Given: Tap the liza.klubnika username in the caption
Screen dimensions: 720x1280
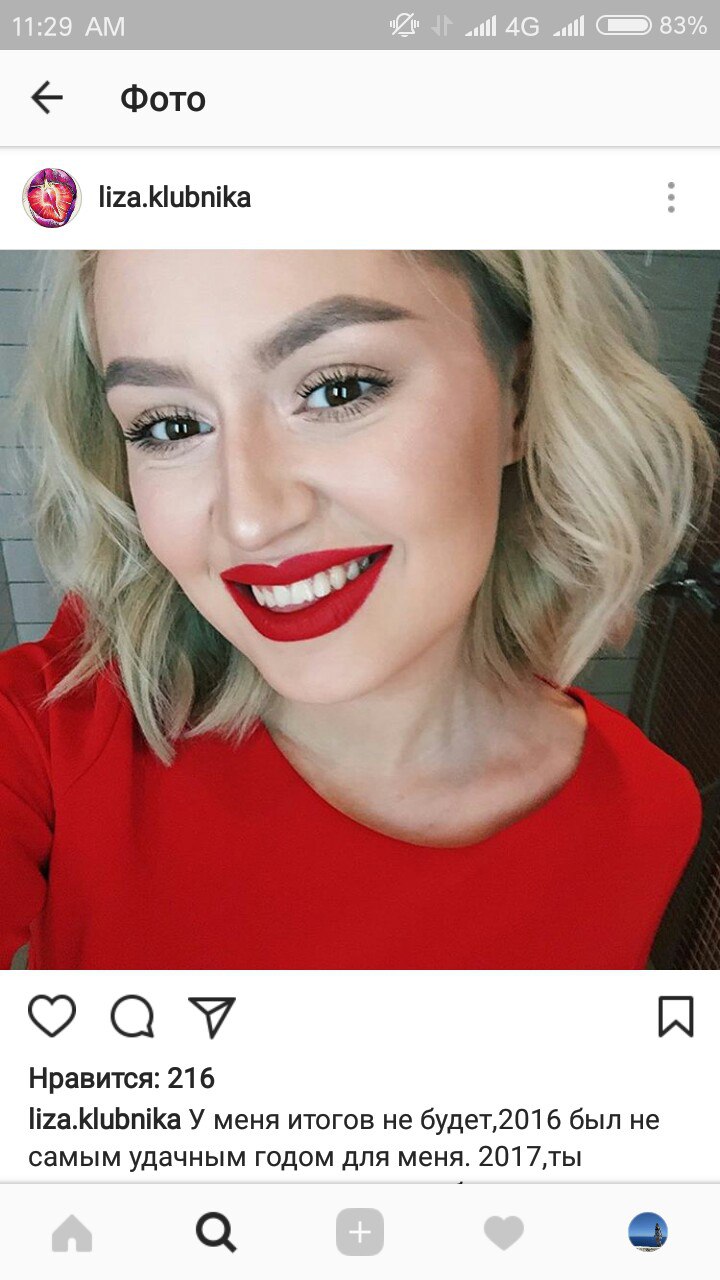Looking at the screenshot, I should pos(104,1119).
